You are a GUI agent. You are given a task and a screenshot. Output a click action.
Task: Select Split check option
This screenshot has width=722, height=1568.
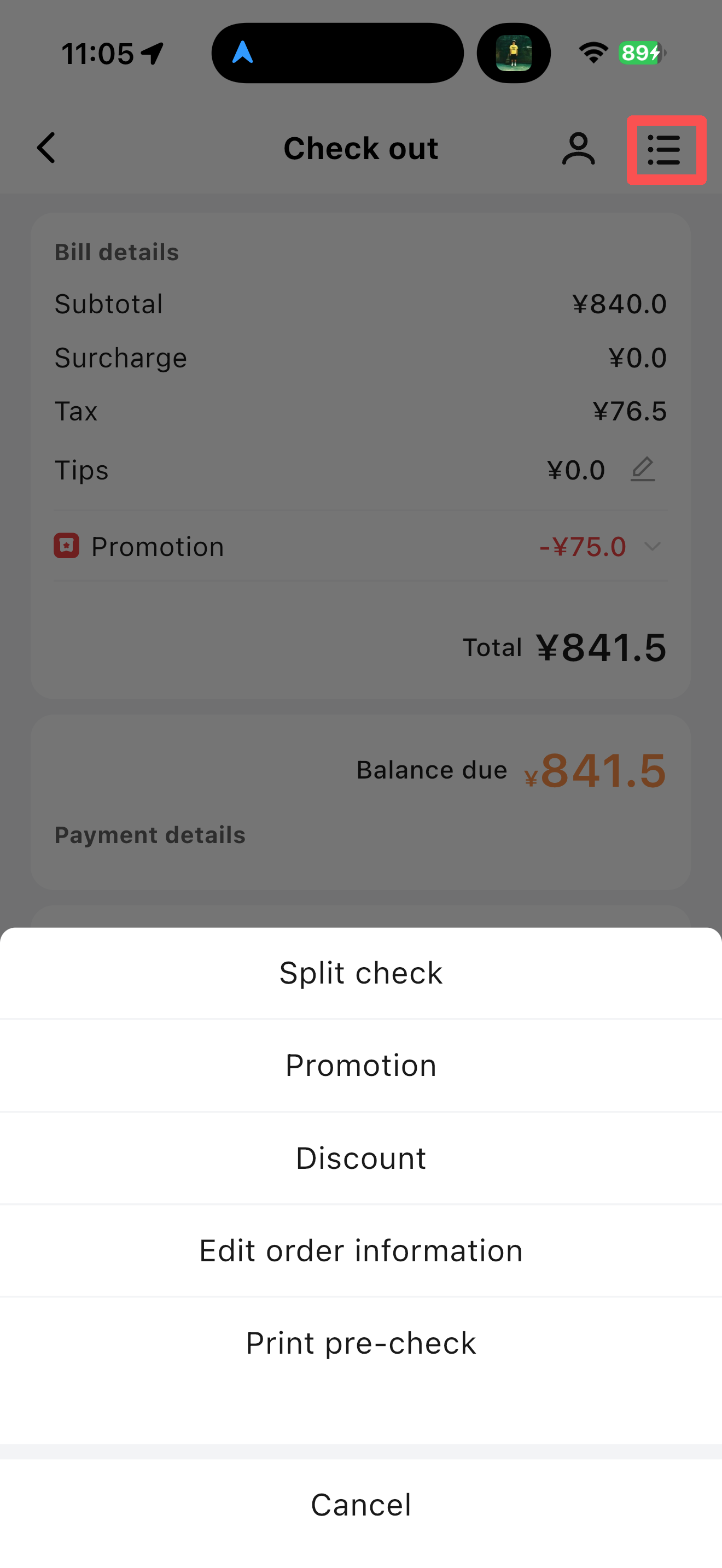[361, 973]
